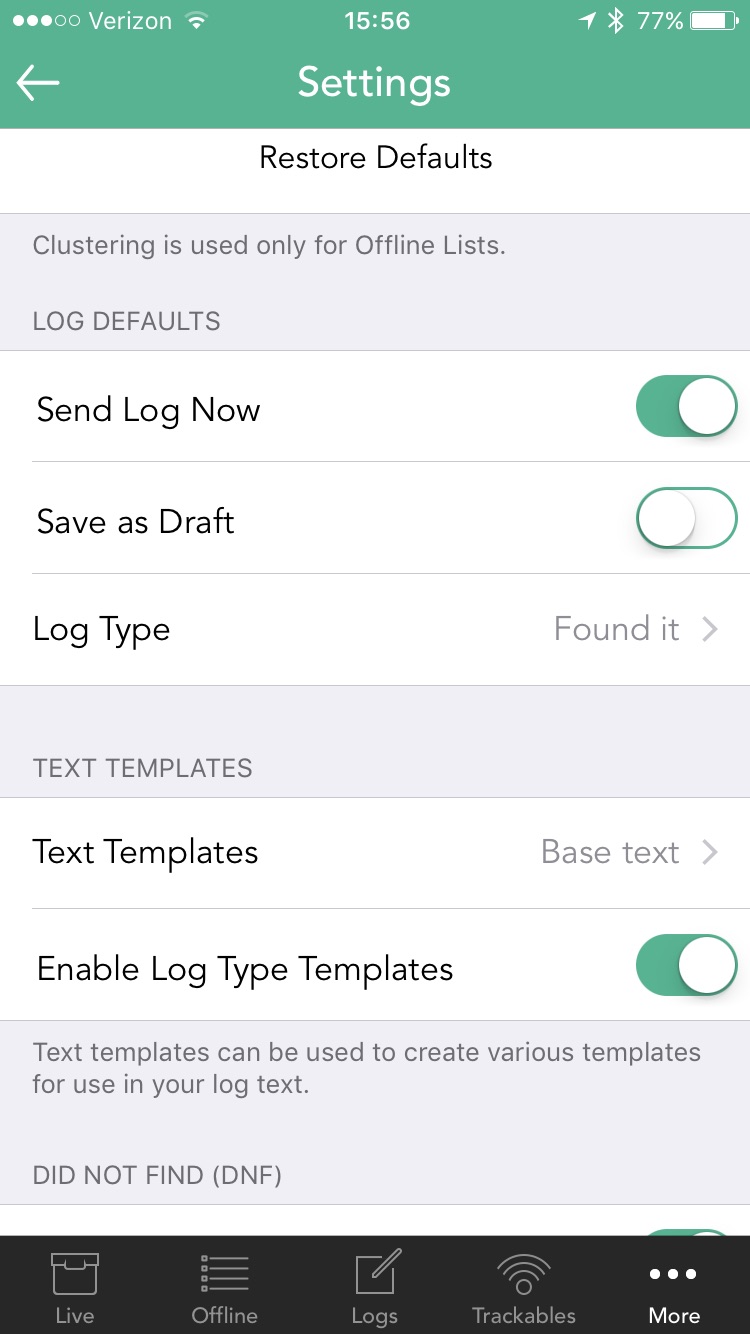Open the Logs tab
The image size is (750, 1334).
pos(375,1287)
